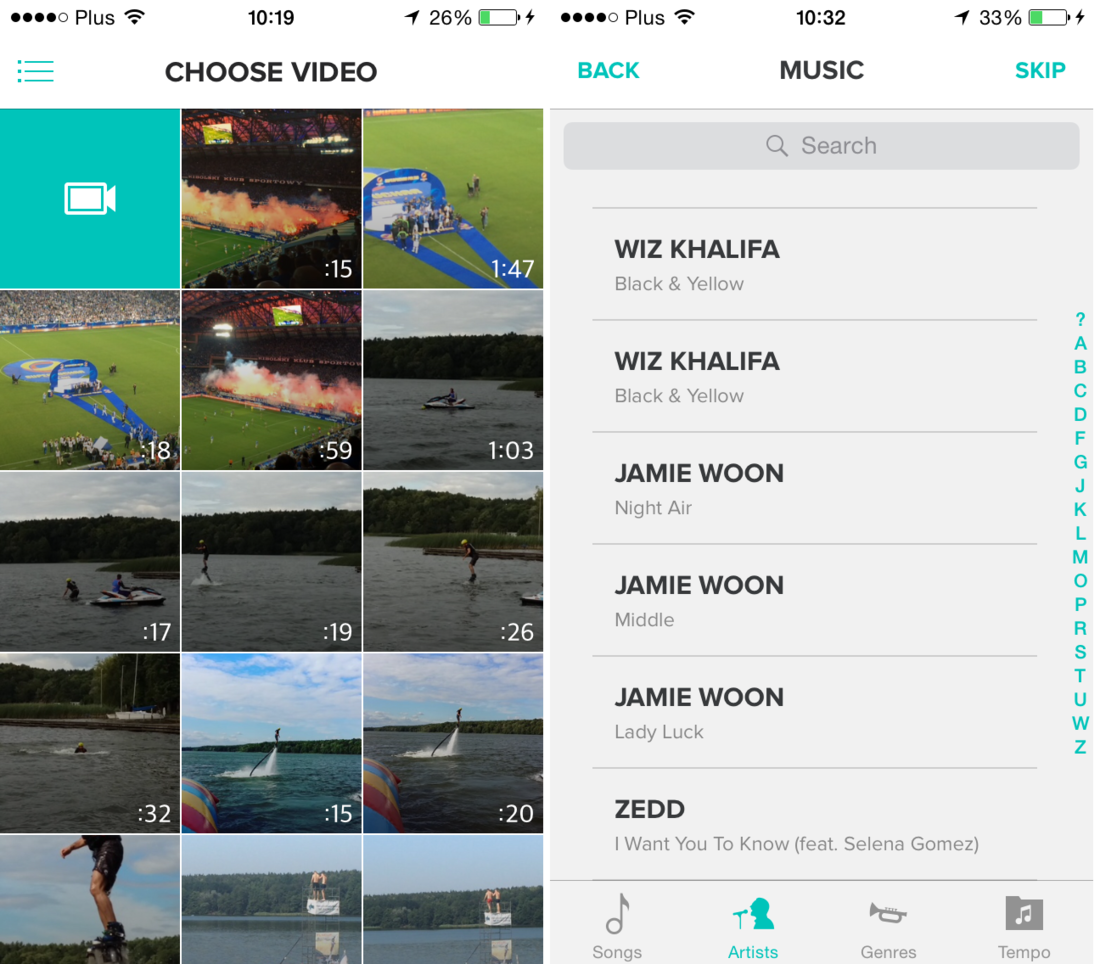
Task: Choose Zedd – I Want You To Know
Action: (814, 824)
